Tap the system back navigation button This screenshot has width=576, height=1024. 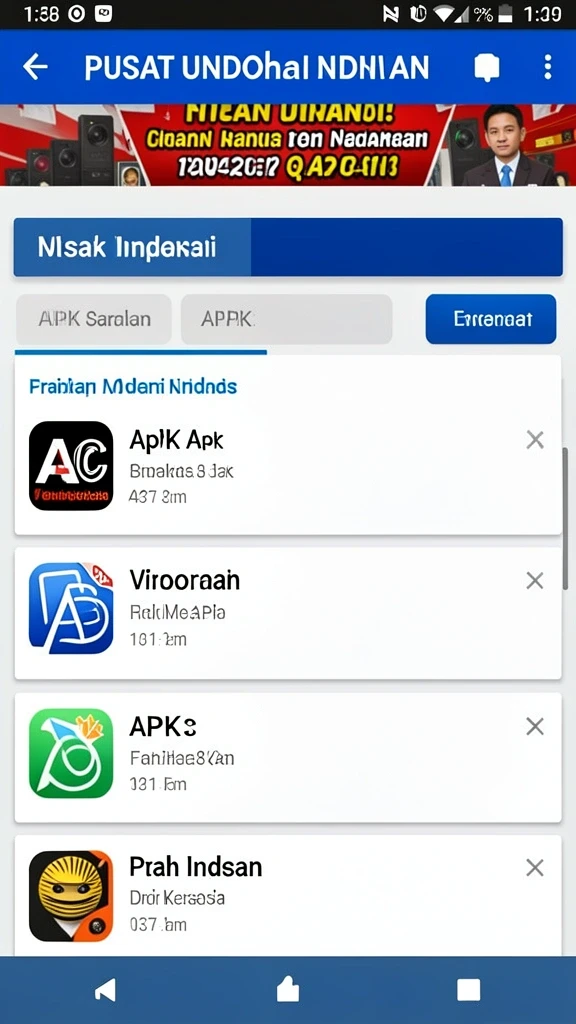[x=106, y=990]
